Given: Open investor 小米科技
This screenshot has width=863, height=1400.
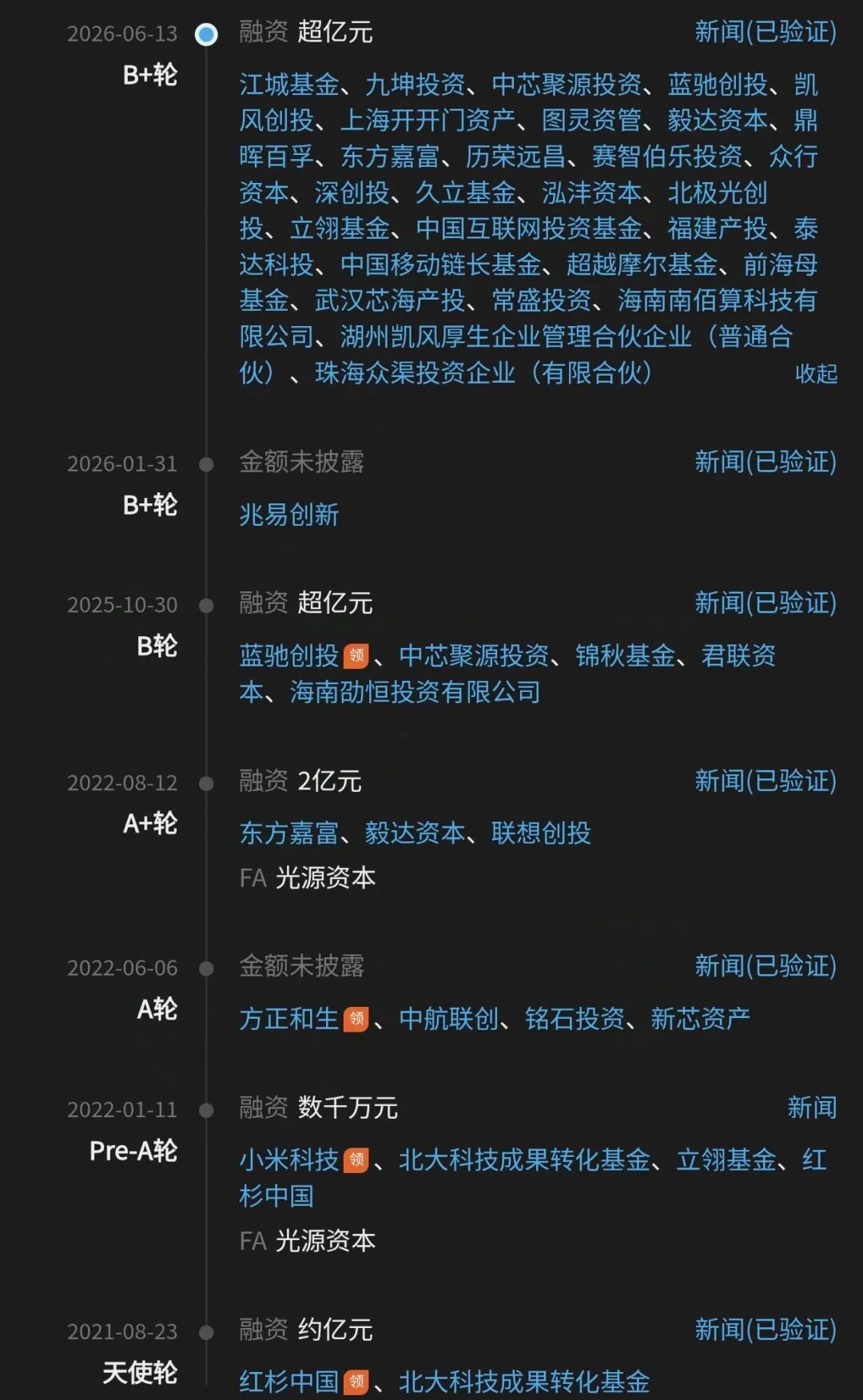Looking at the screenshot, I should coord(289,1160).
